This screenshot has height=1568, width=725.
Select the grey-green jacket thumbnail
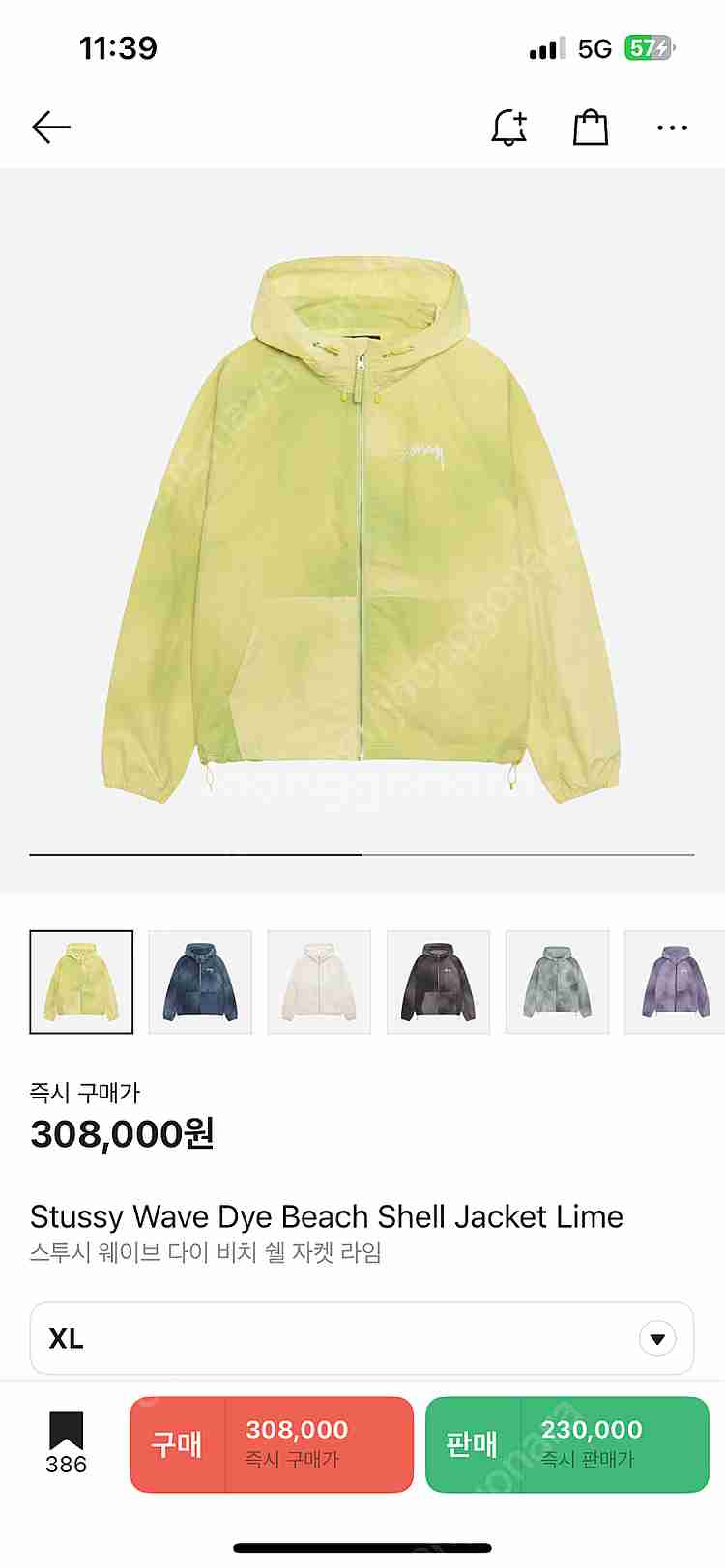557,983
